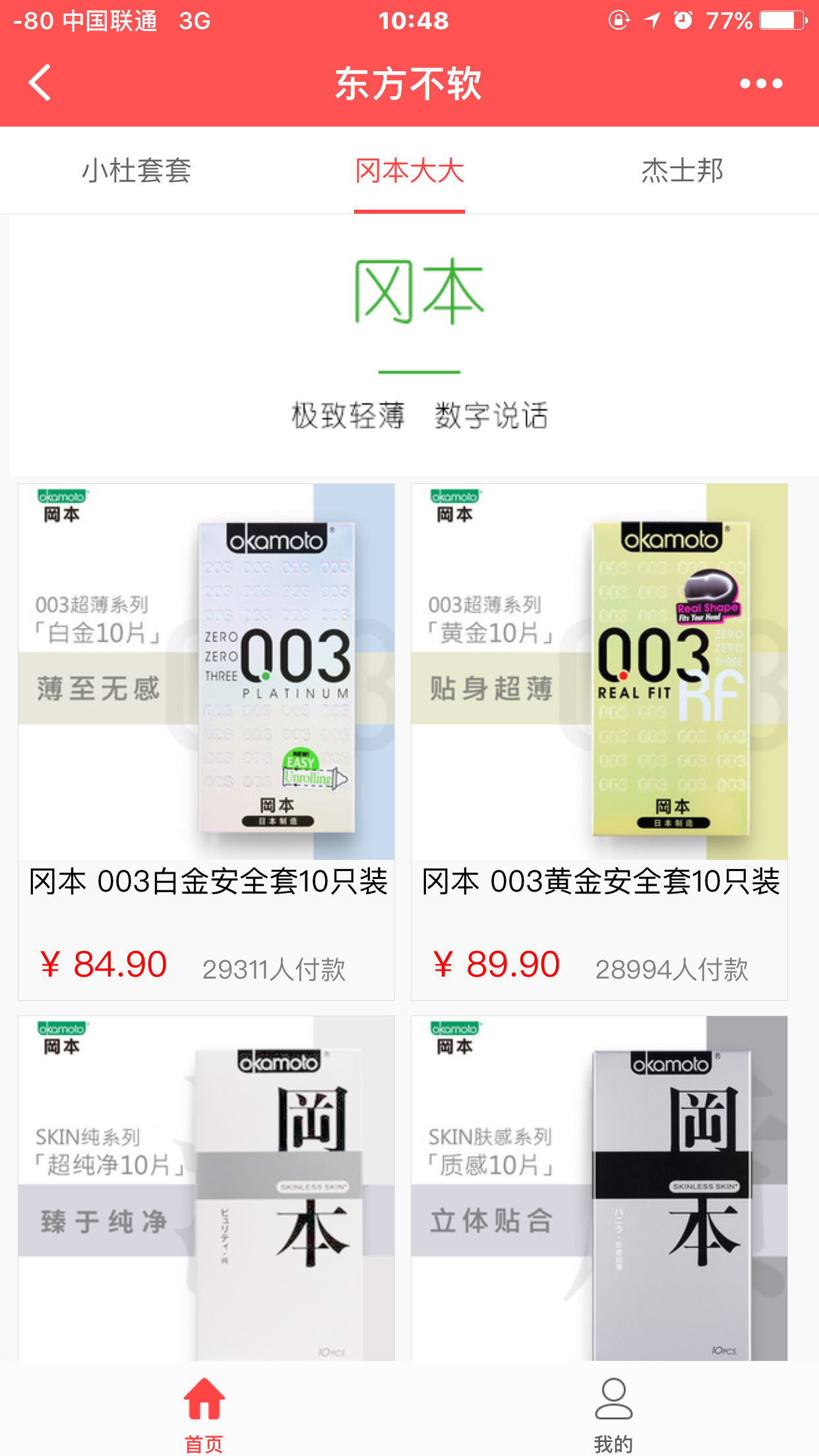
Task: Go back using the header arrow
Action: pyautogui.click(x=40, y=83)
